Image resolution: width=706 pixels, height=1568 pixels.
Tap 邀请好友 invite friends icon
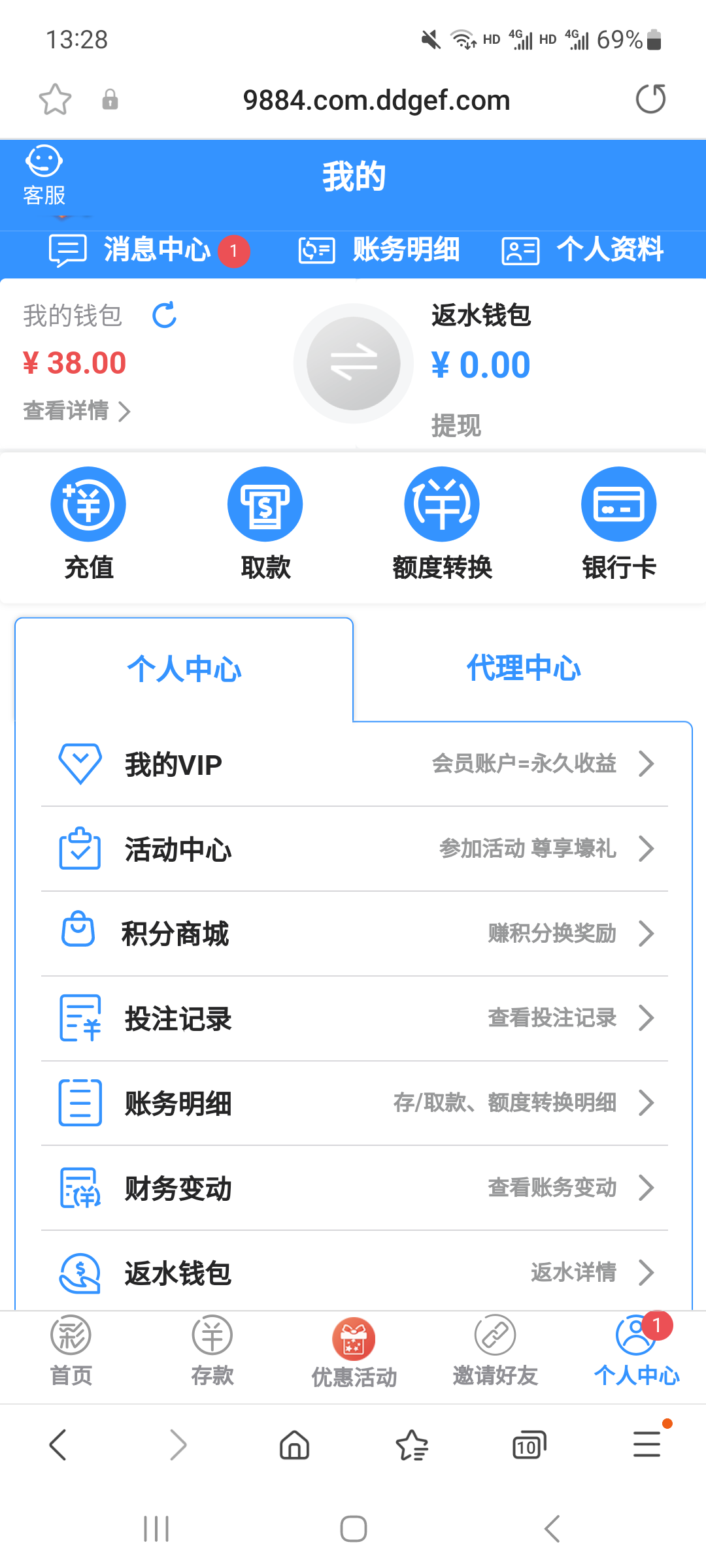[x=494, y=1337]
